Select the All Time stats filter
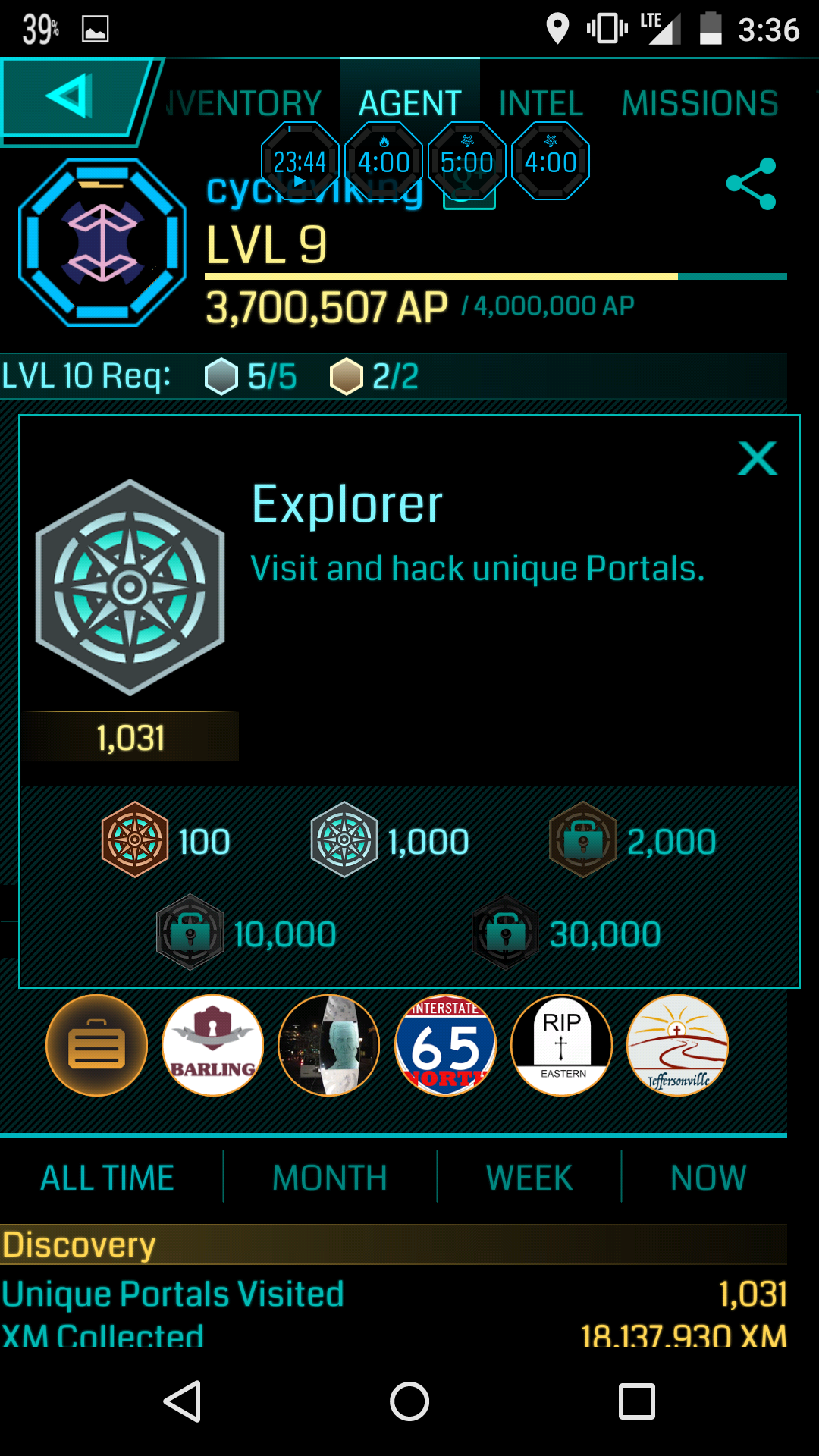Image resolution: width=819 pixels, height=1456 pixels. click(x=107, y=1178)
